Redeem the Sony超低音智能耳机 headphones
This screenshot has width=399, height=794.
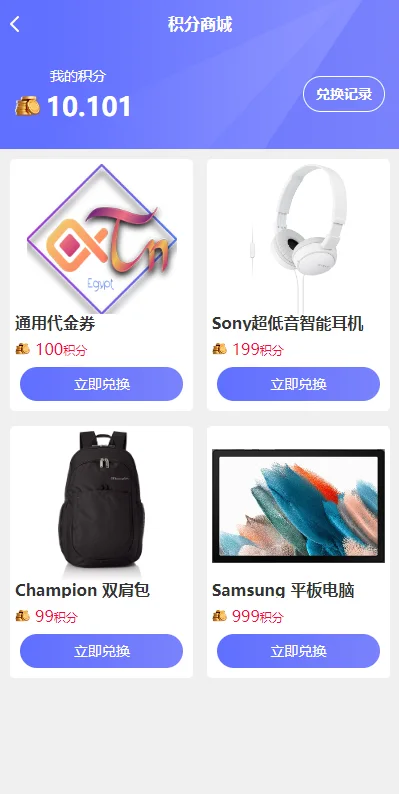tap(298, 384)
